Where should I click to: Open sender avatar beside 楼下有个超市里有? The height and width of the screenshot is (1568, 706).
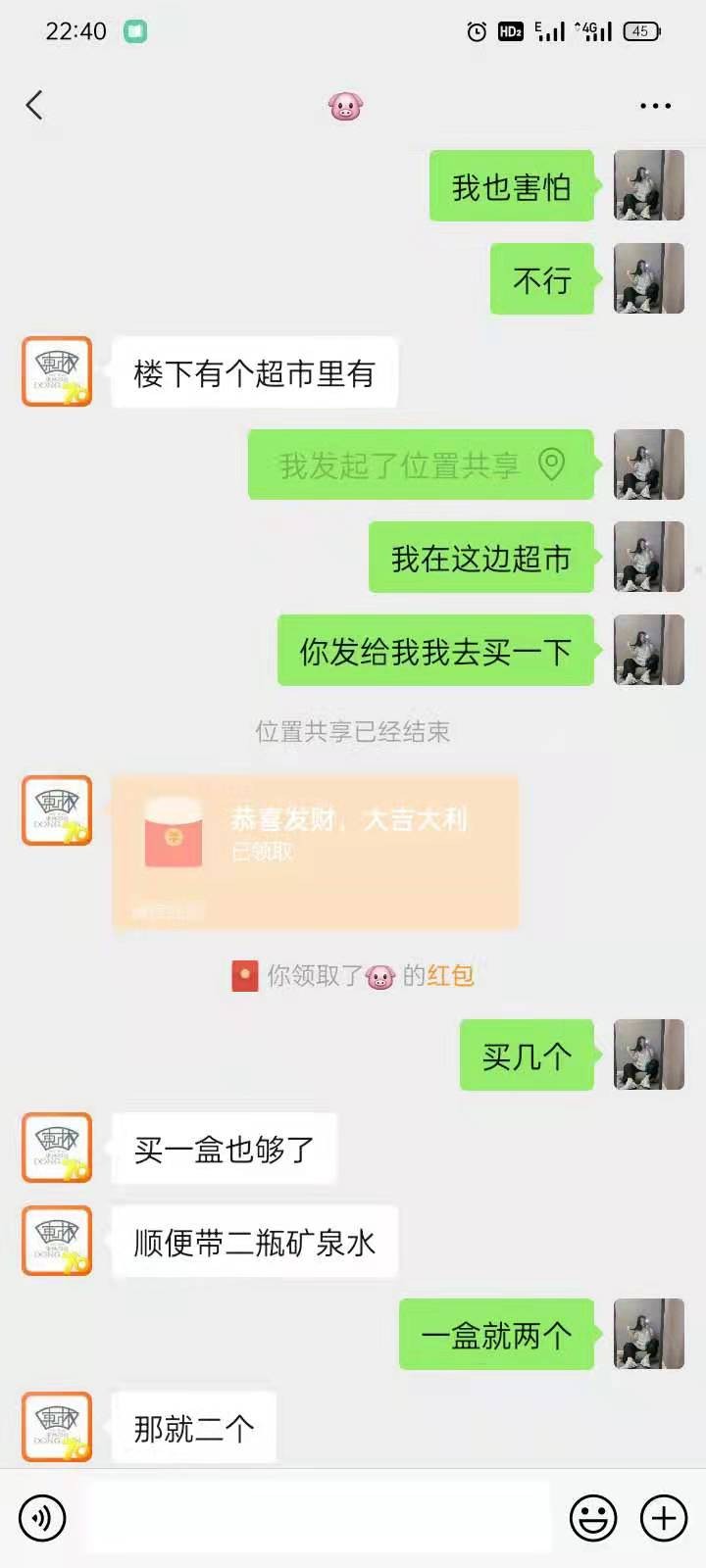pos(57,371)
